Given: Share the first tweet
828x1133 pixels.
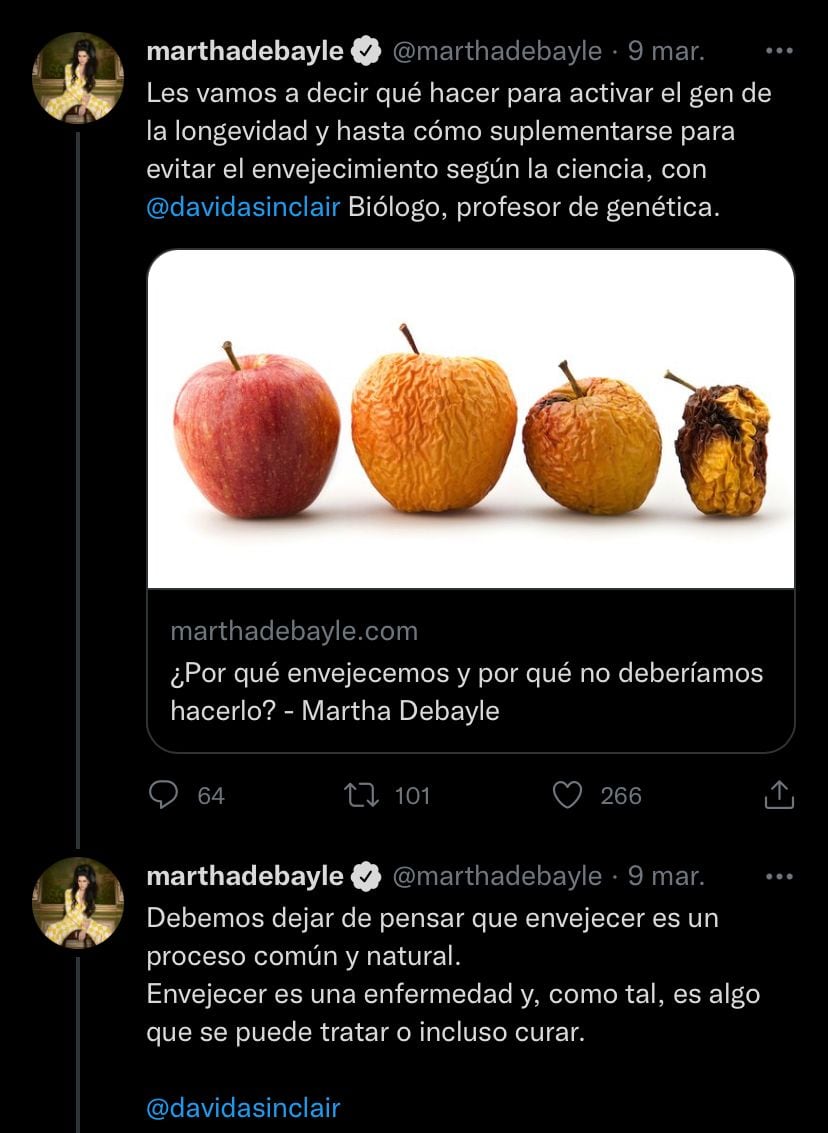Looking at the screenshot, I should 779,795.
